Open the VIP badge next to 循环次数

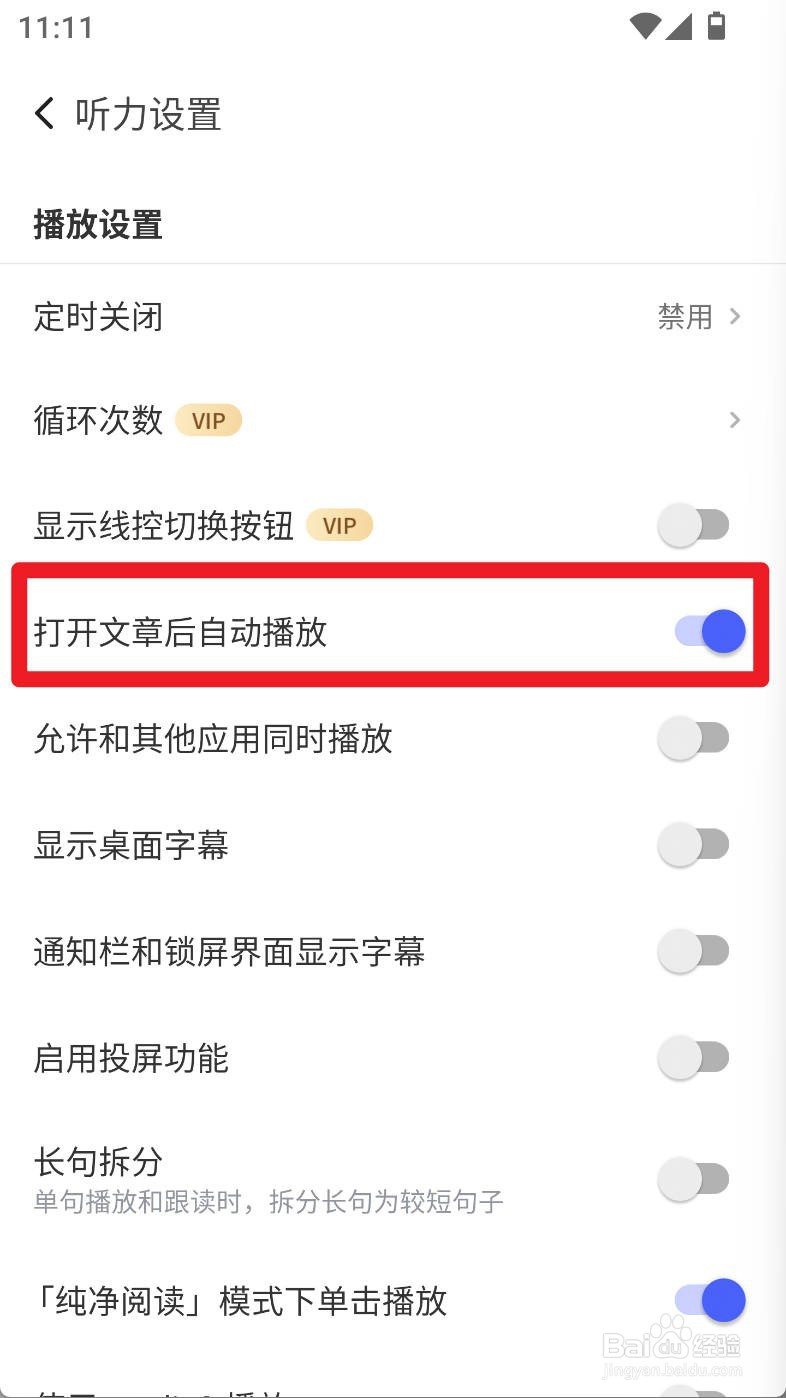point(208,421)
